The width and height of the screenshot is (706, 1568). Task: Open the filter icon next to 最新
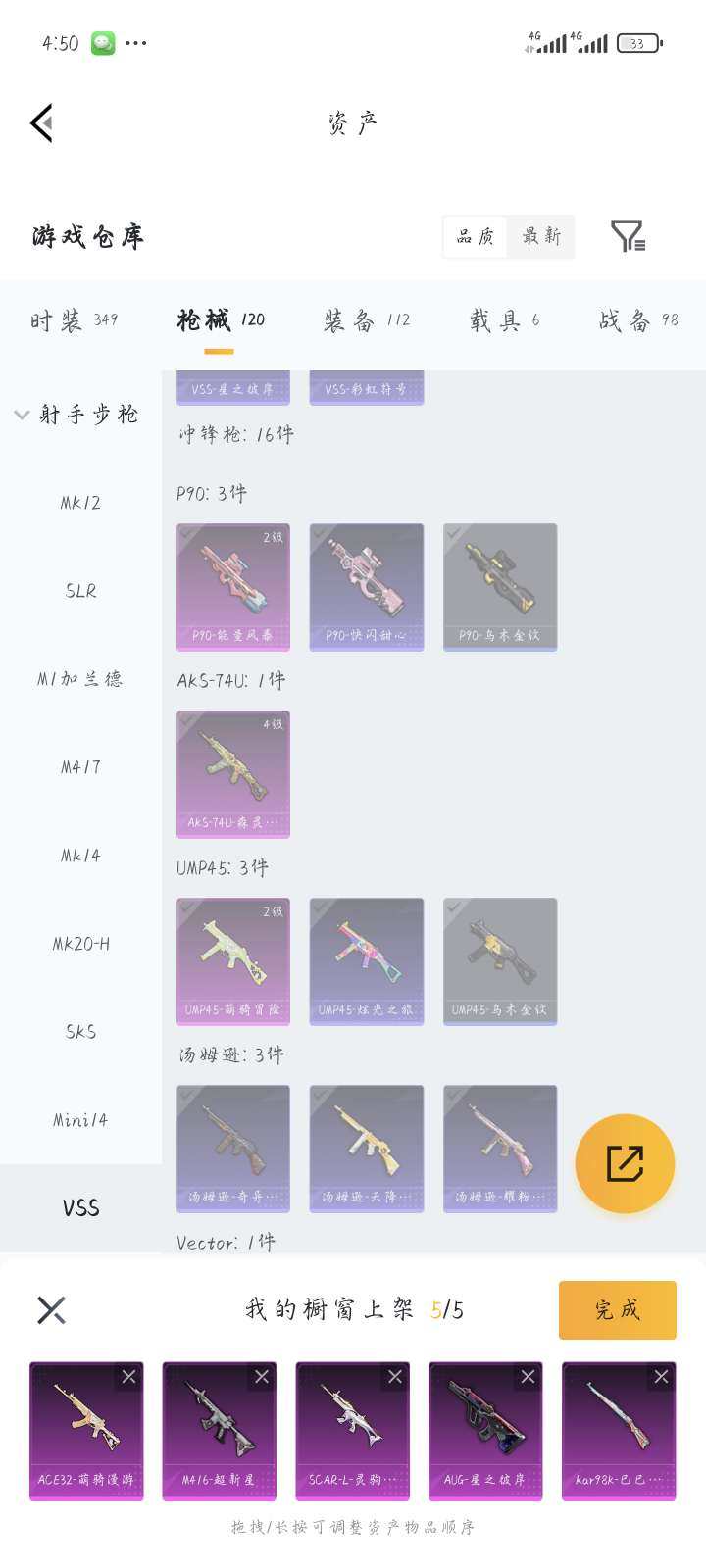pyautogui.click(x=627, y=236)
